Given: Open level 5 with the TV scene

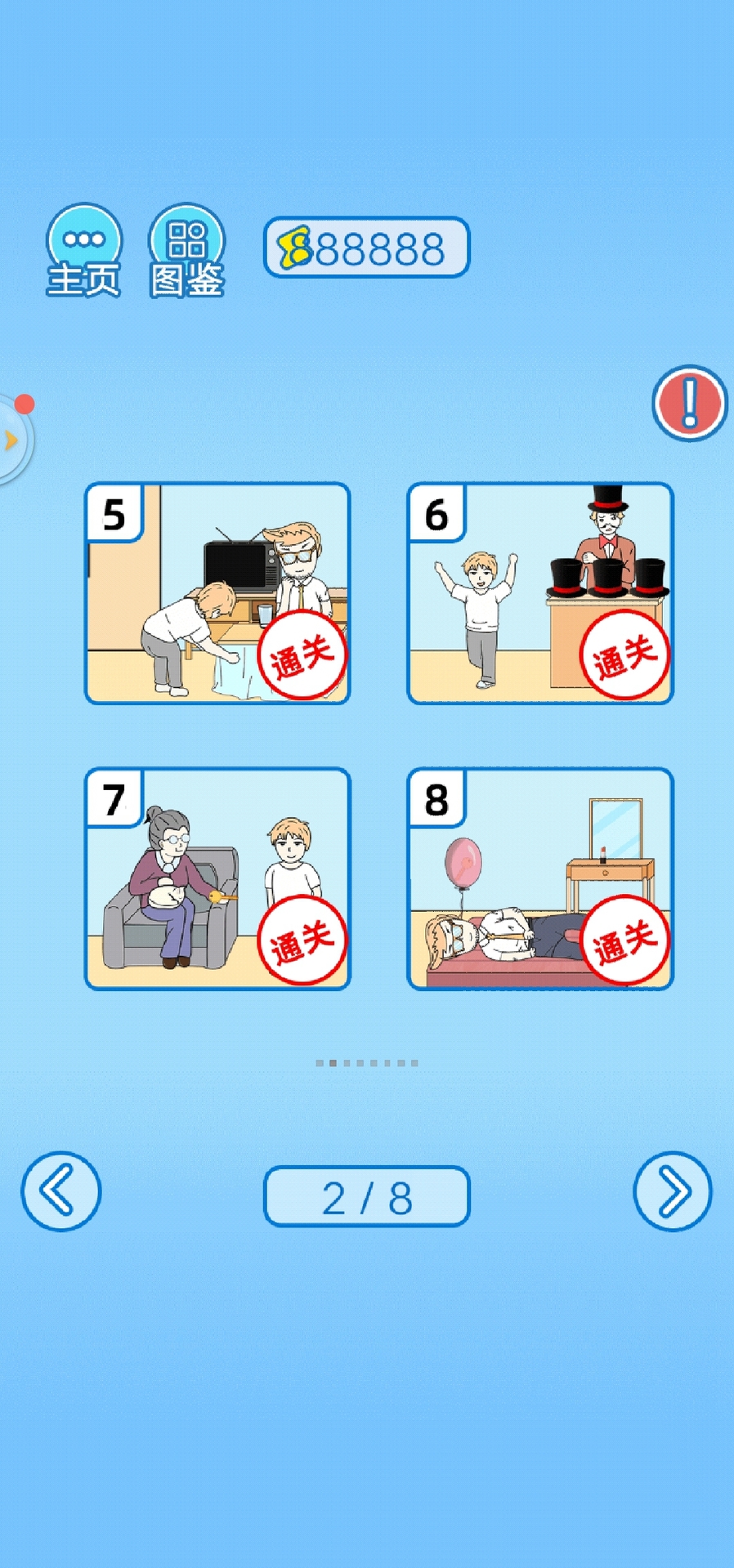Looking at the screenshot, I should point(217,593).
